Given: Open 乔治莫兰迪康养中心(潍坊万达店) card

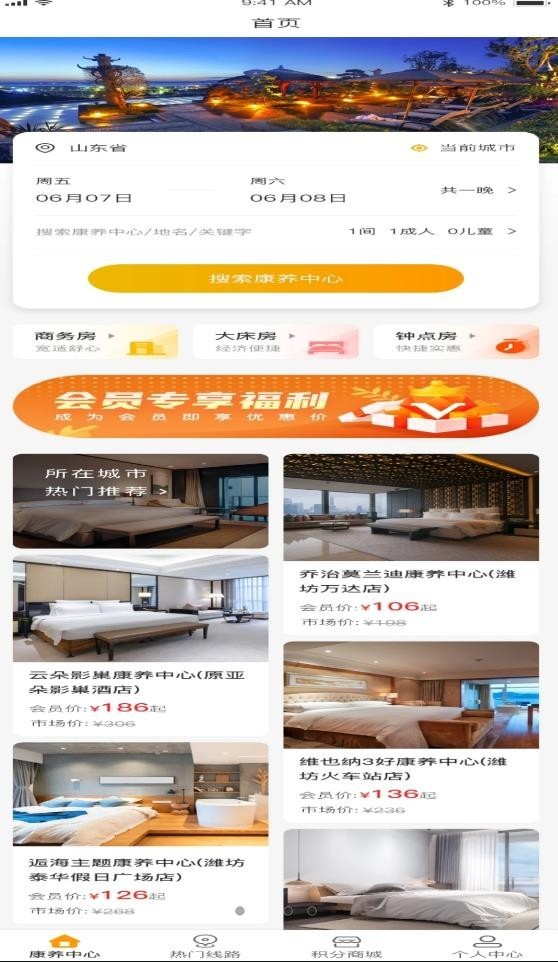Looking at the screenshot, I should click(x=411, y=544).
